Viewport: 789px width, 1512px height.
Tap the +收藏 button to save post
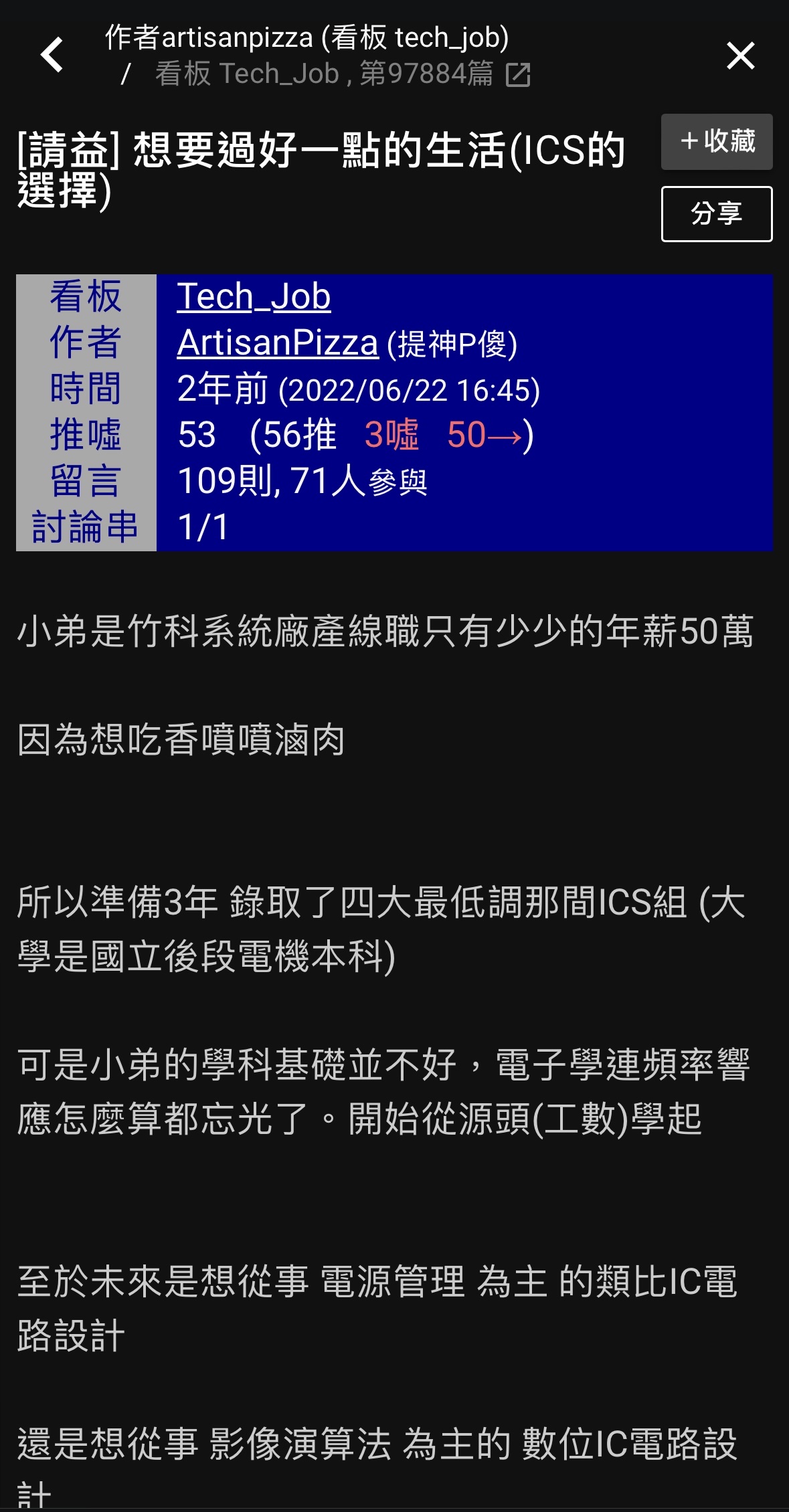(x=717, y=141)
